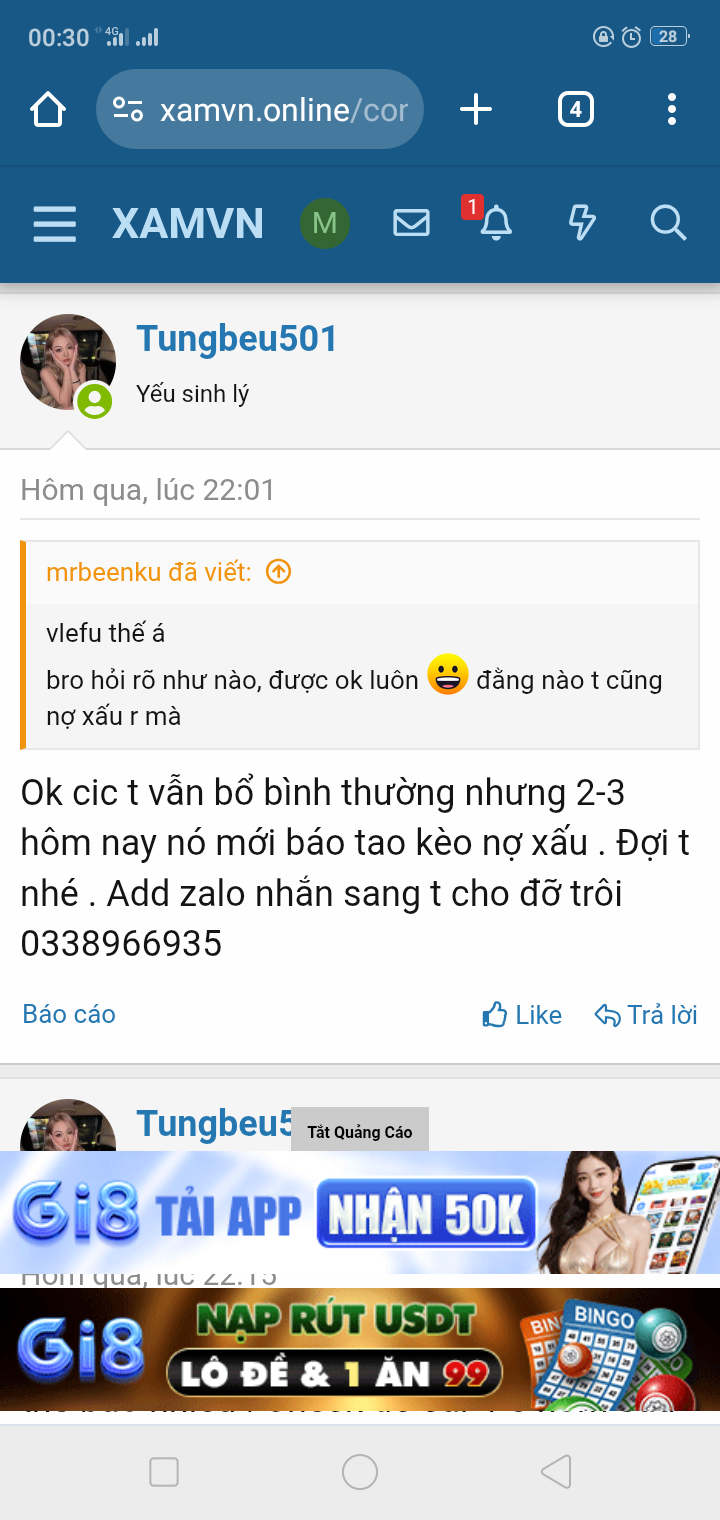Tap the browser home icon
This screenshot has height=1520, width=720.
(x=47, y=110)
